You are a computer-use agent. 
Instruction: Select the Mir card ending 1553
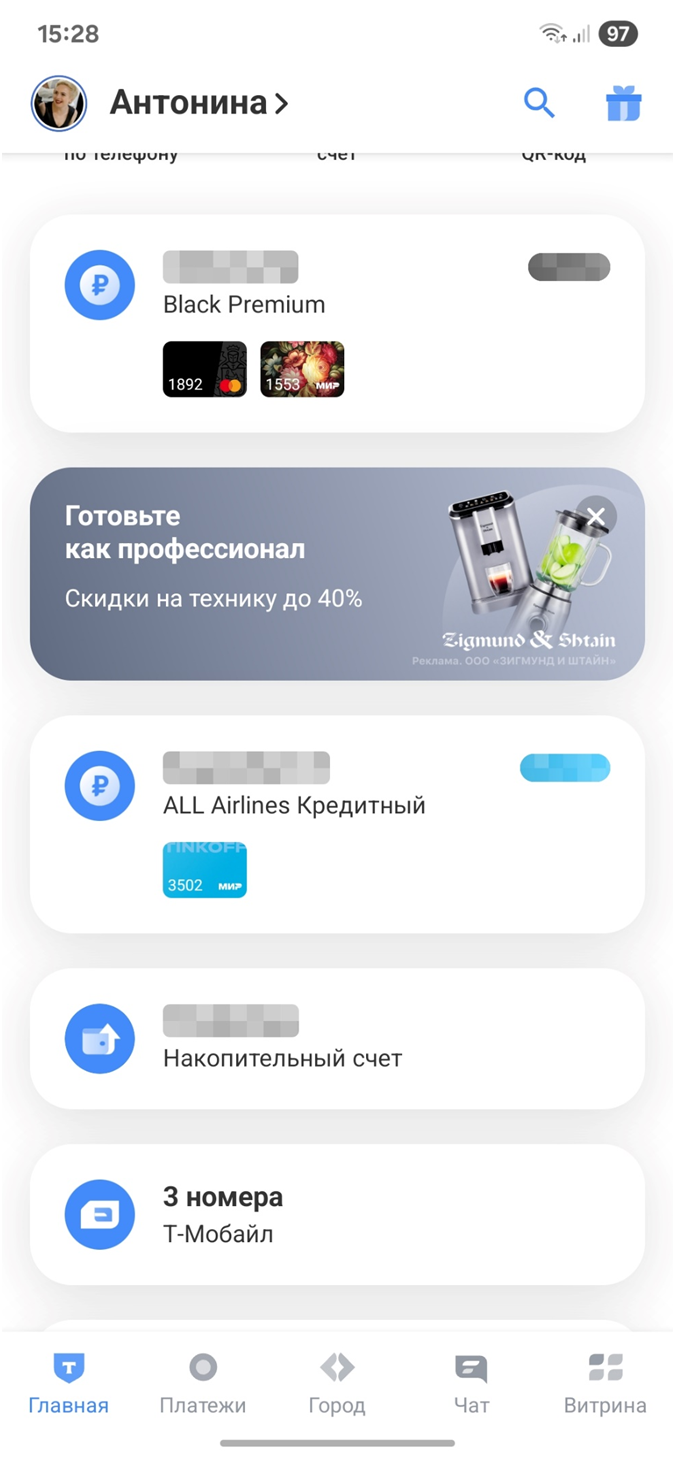click(x=302, y=369)
